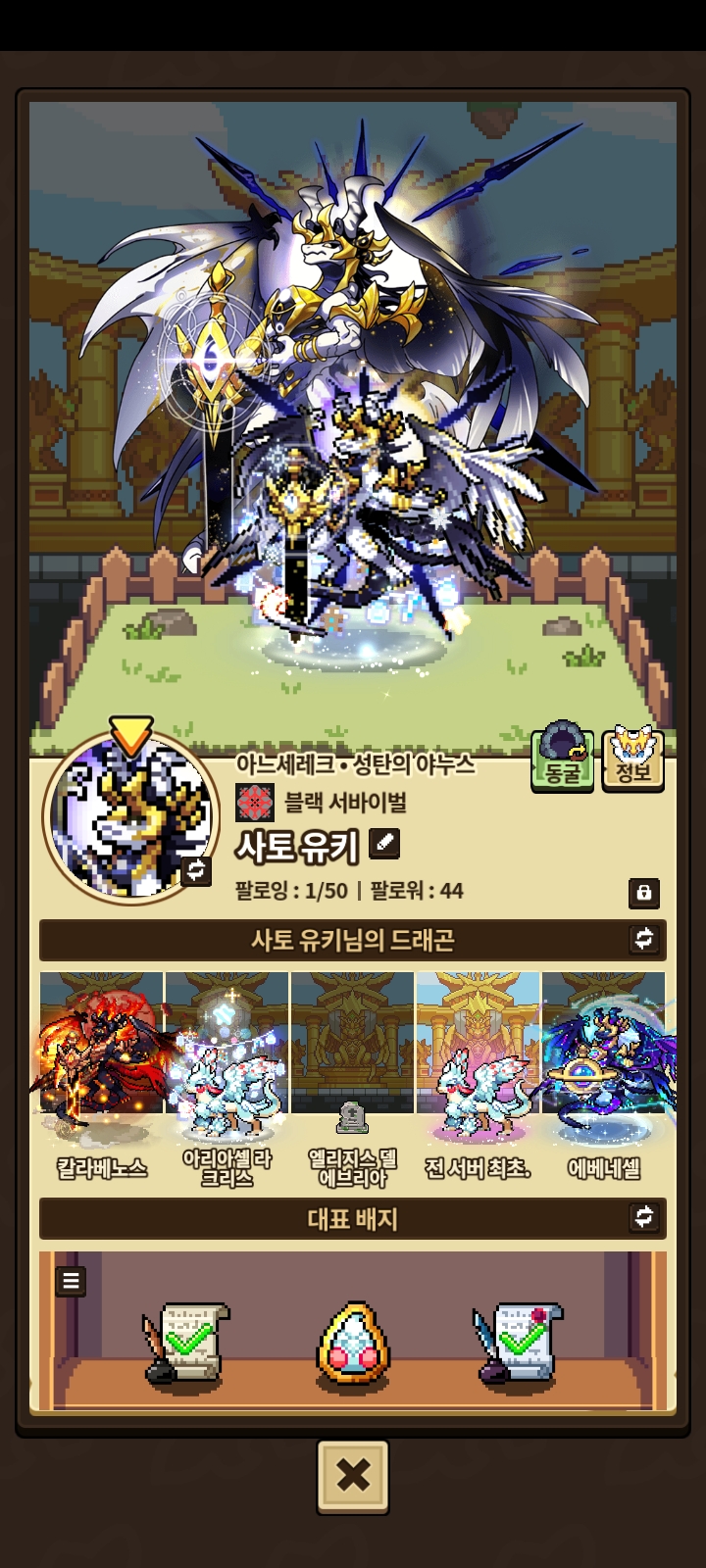Open the 정보 info button
The width and height of the screenshot is (706, 1568).
coord(633,759)
